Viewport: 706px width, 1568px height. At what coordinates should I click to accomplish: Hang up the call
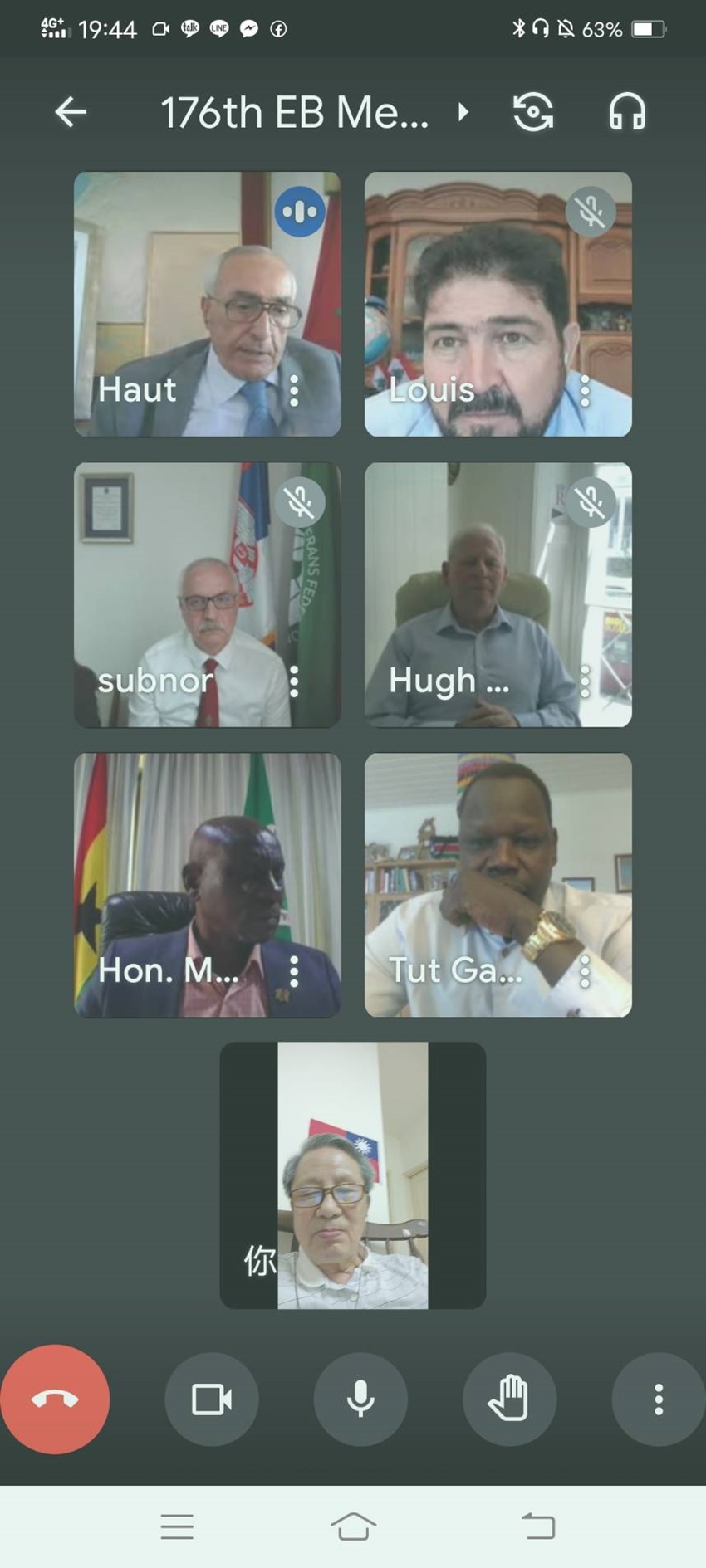coord(55,1399)
